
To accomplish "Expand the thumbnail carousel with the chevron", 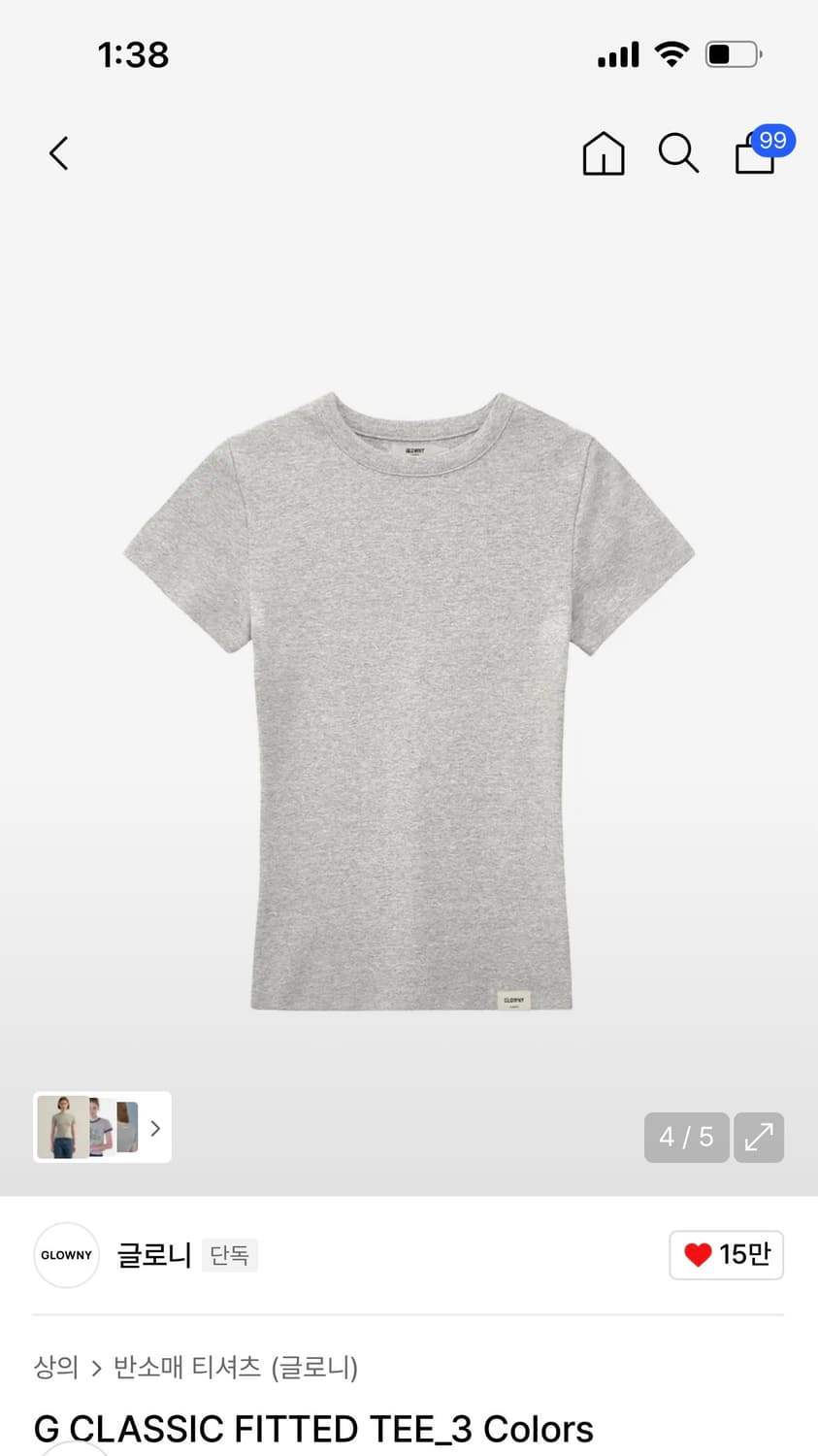I will (x=155, y=1127).
